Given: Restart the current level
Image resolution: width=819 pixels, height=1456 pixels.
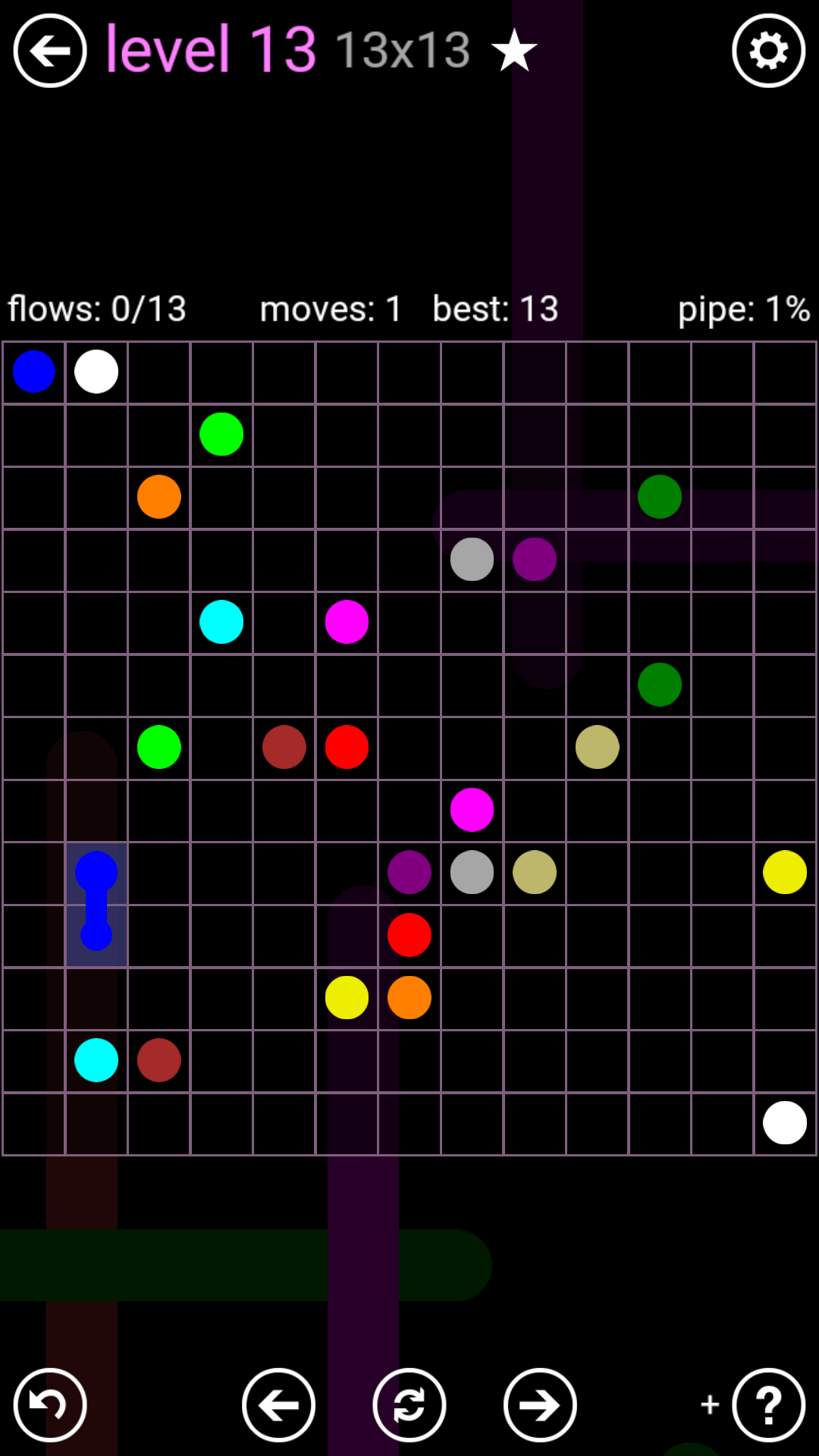Looking at the screenshot, I should pyautogui.click(x=409, y=1405).
